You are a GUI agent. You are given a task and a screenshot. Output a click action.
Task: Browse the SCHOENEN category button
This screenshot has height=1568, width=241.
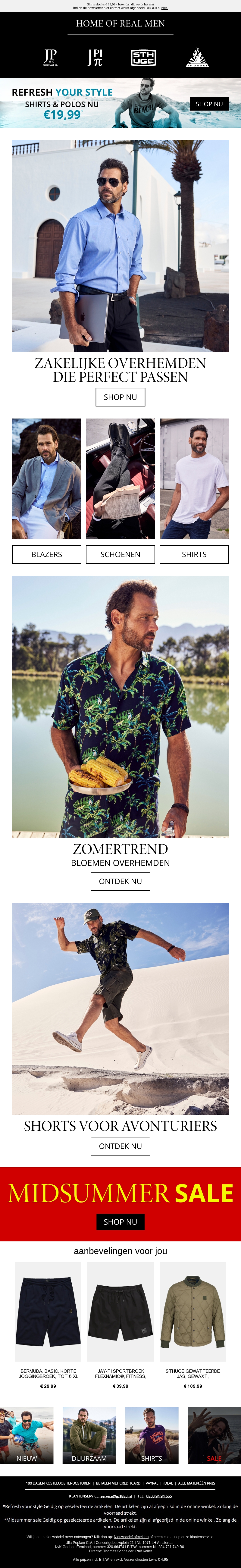[120, 554]
